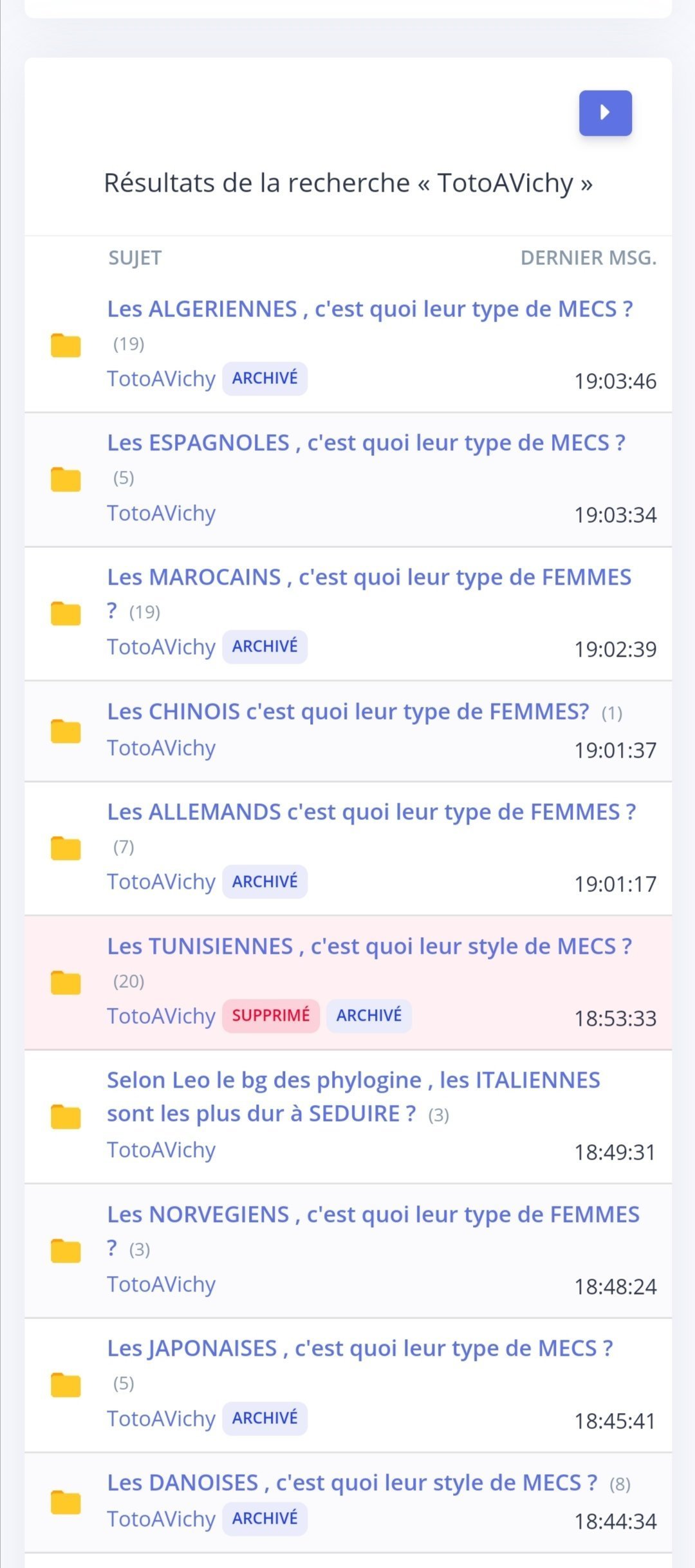Open the Les CHINOIS topic
This screenshot has width=695, height=1568.
click(x=348, y=711)
